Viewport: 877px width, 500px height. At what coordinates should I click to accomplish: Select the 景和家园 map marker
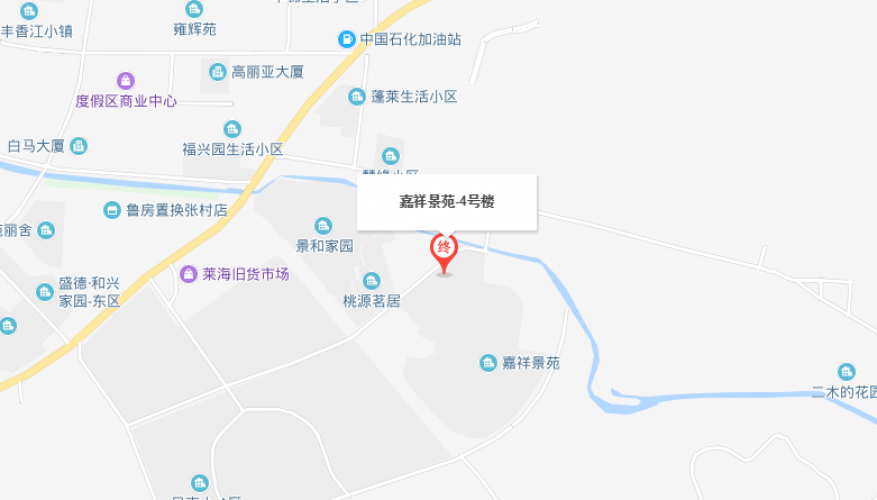[x=323, y=227]
